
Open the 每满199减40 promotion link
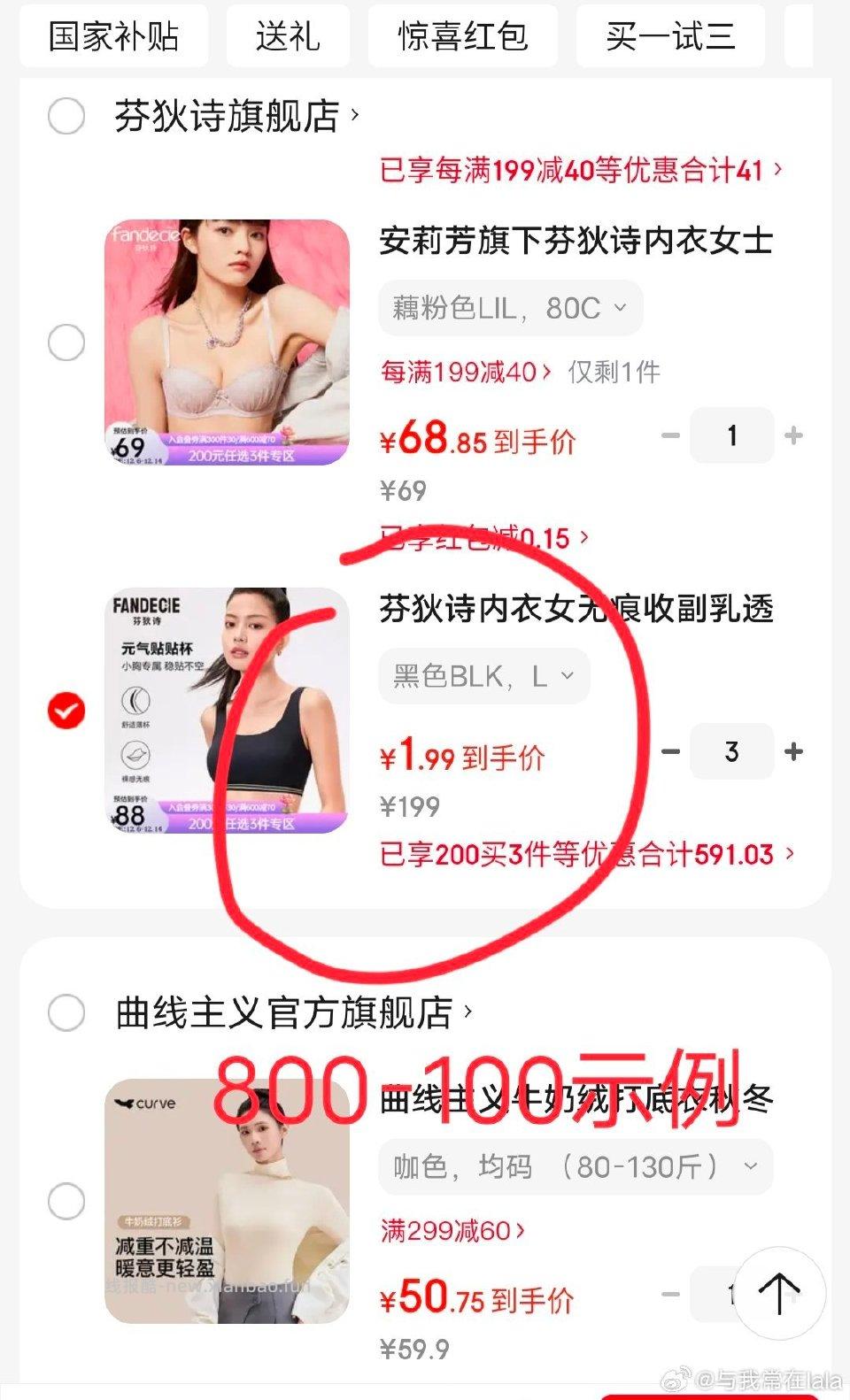coord(459,373)
